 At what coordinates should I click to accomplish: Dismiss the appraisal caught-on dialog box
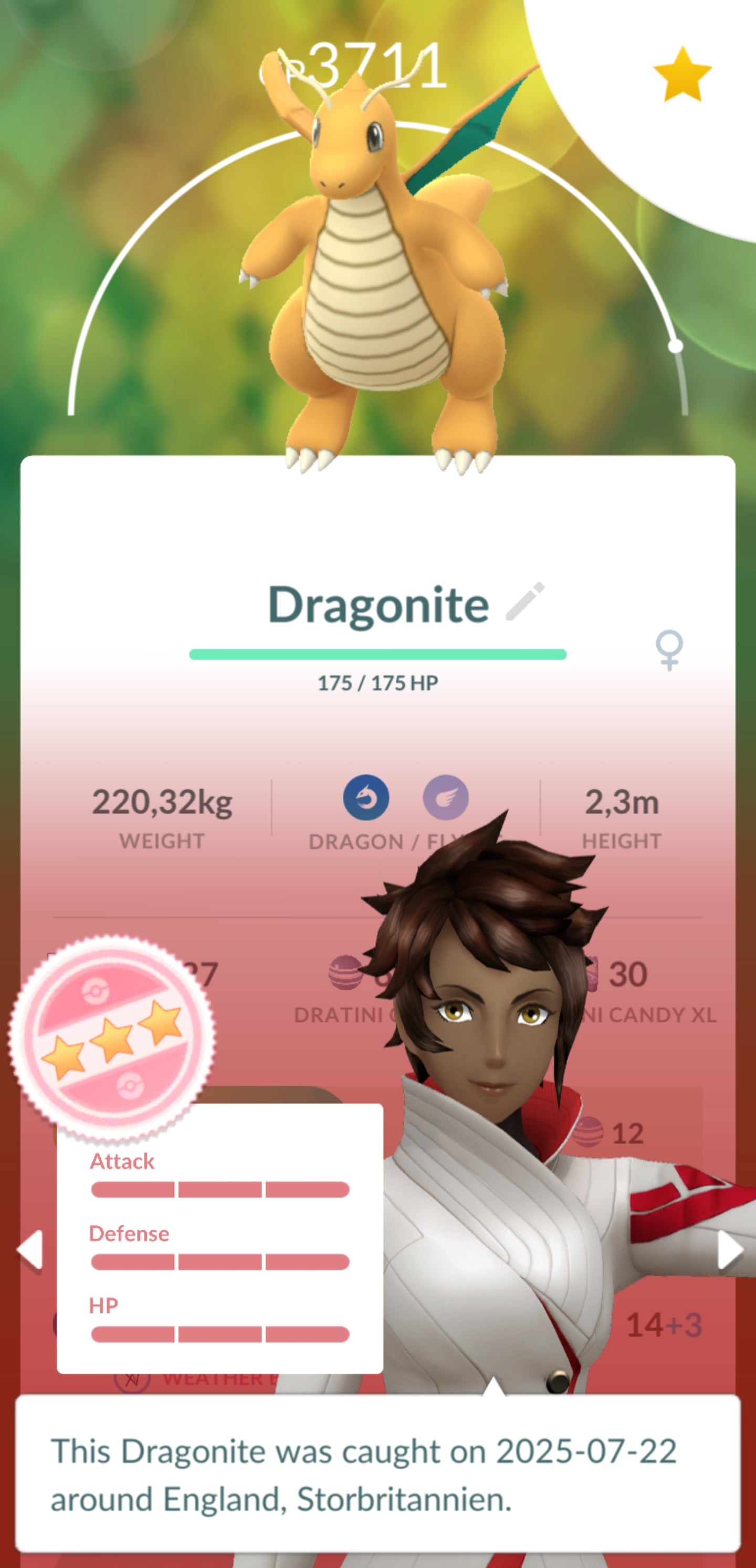[x=377, y=1474]
